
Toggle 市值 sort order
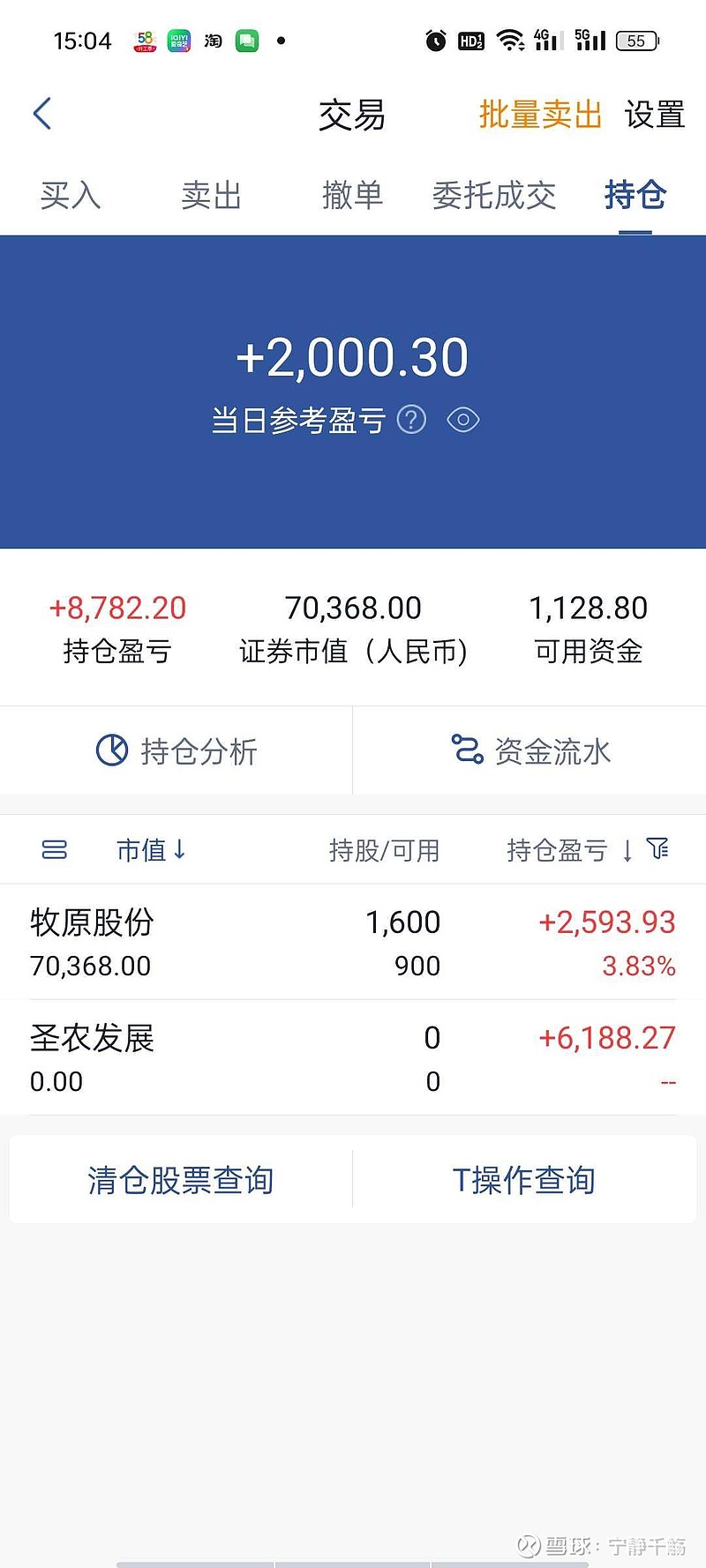pos(152,849)
